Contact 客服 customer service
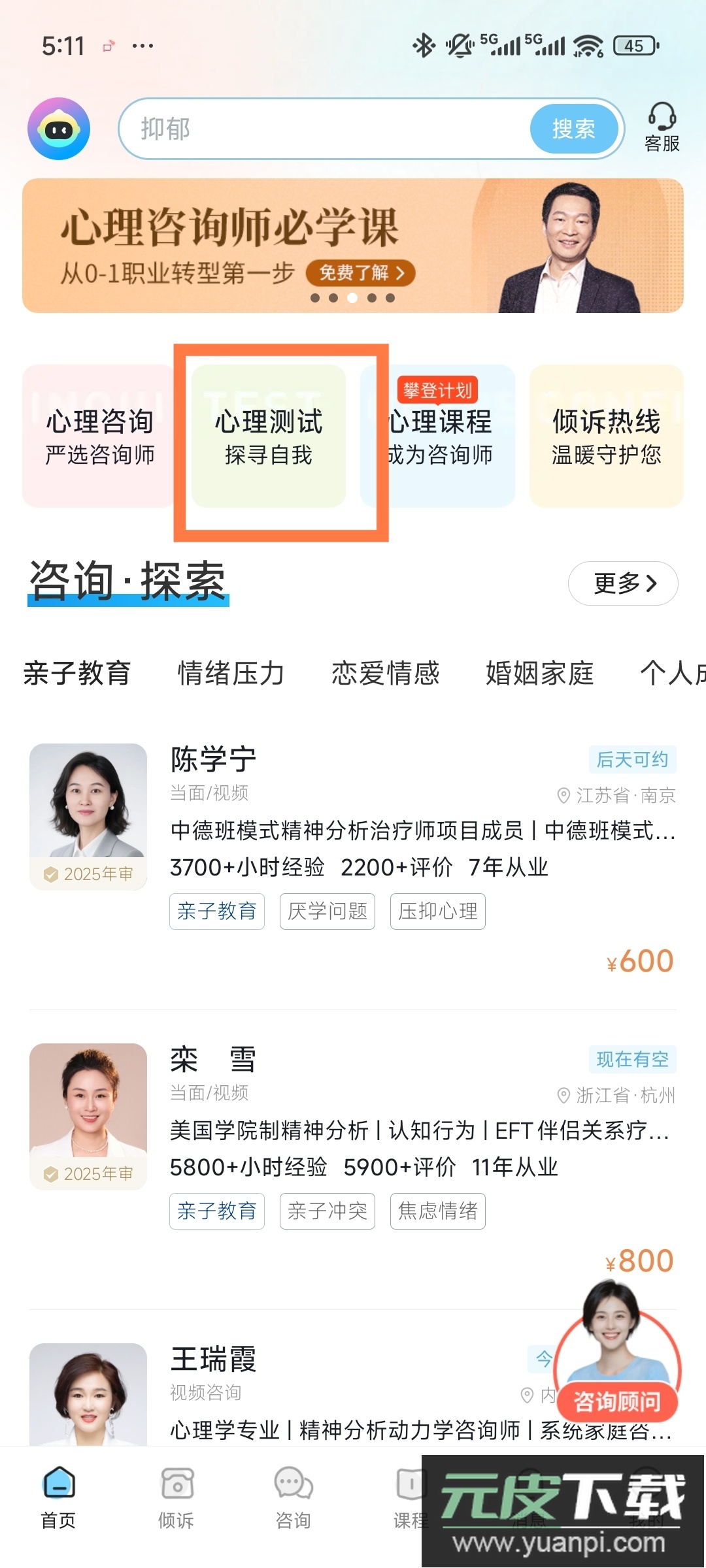Viewport: 706px width, 1568px height. [662, 127]
